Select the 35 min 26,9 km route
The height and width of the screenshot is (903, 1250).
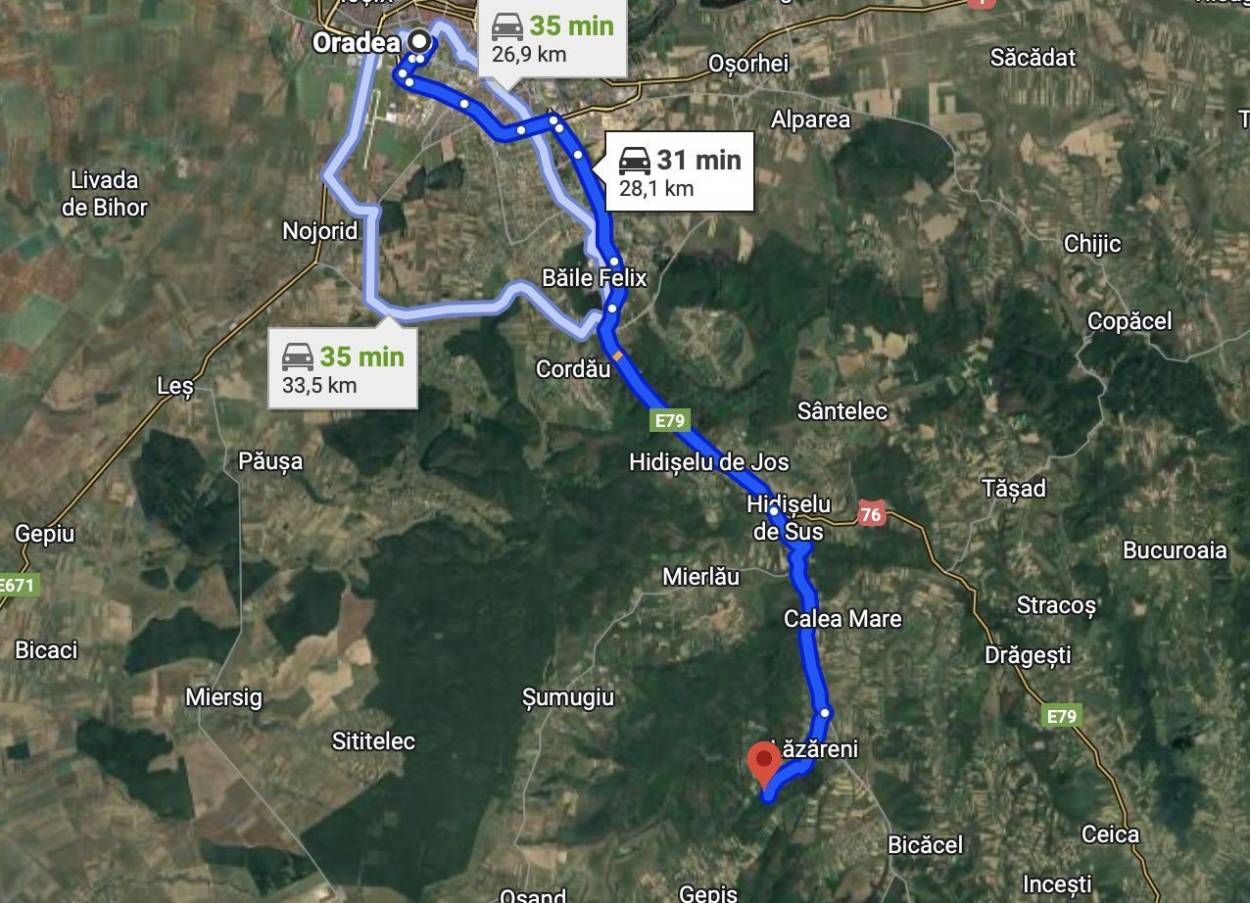pyautogui.click(x=552, y=38)
